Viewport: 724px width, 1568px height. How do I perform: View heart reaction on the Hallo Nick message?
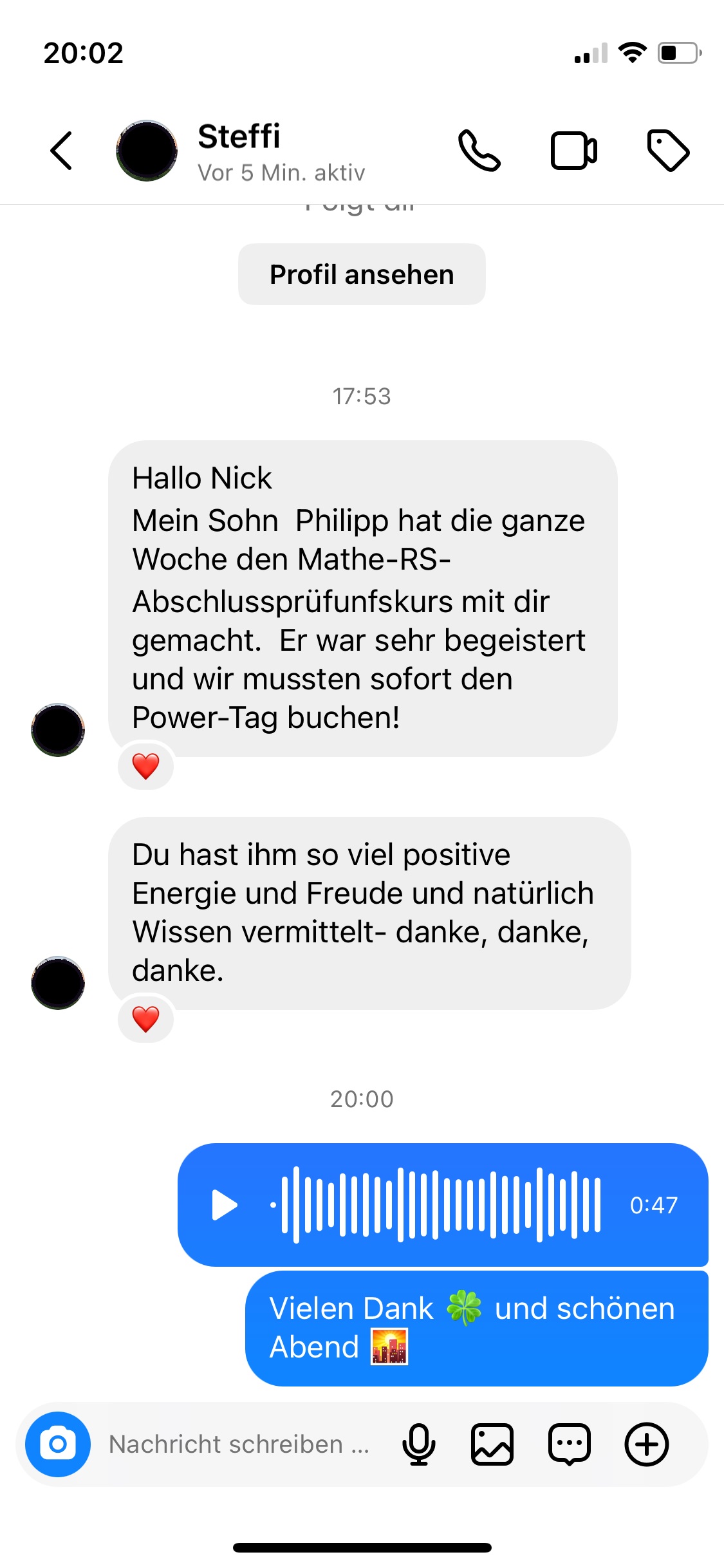[146, 766]
